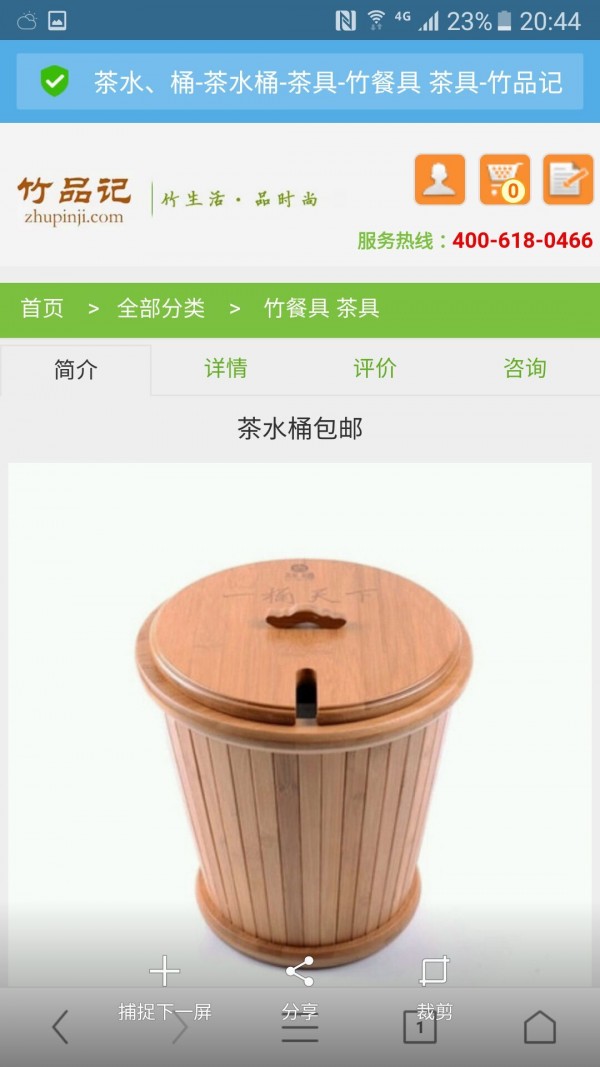Open 全部分类 in the breadcrumb
Viewport: 600px width, 1067px height.
point(161,308)
